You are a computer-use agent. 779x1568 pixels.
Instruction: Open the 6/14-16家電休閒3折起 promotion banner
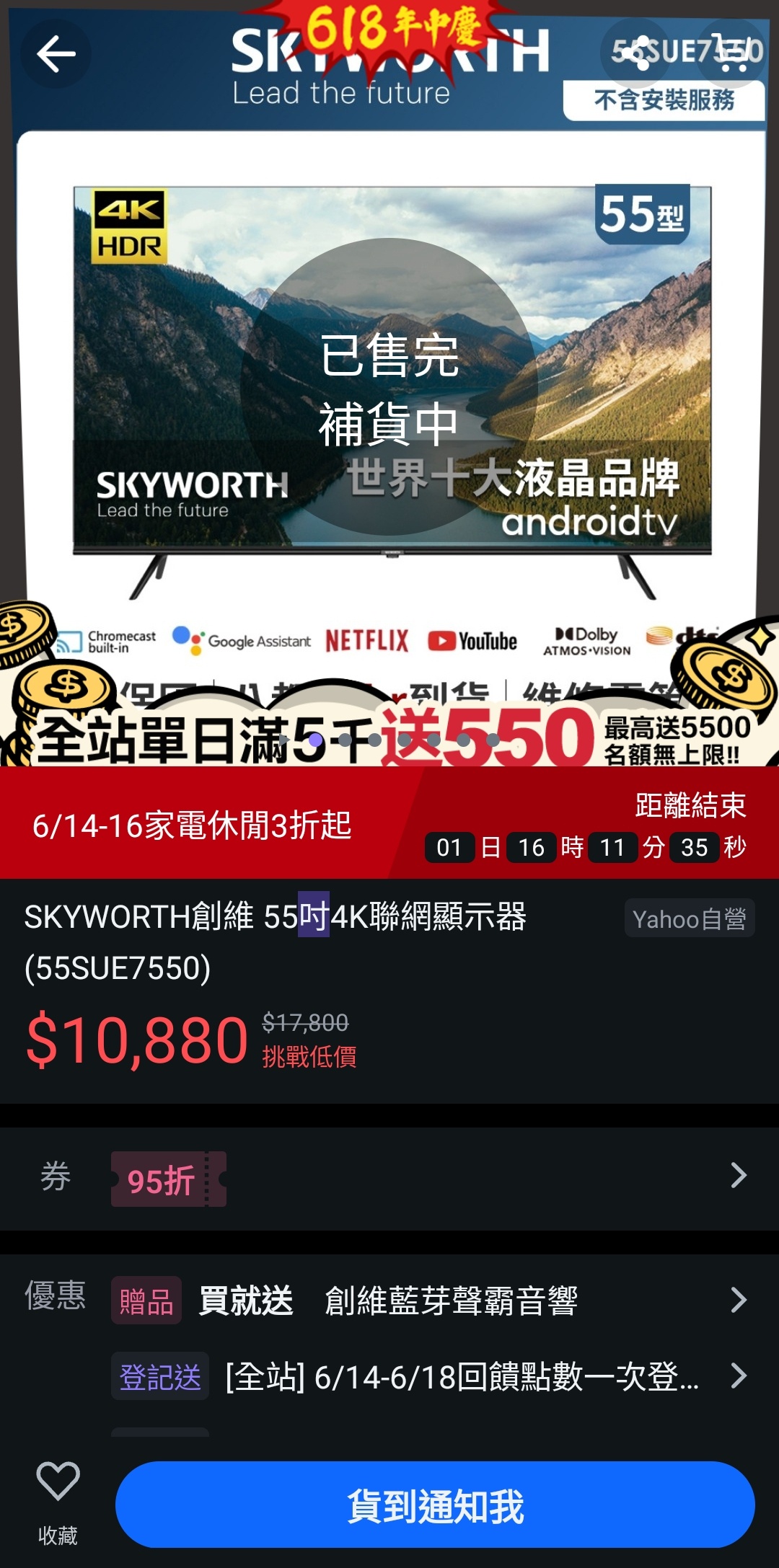pos(192,825)
